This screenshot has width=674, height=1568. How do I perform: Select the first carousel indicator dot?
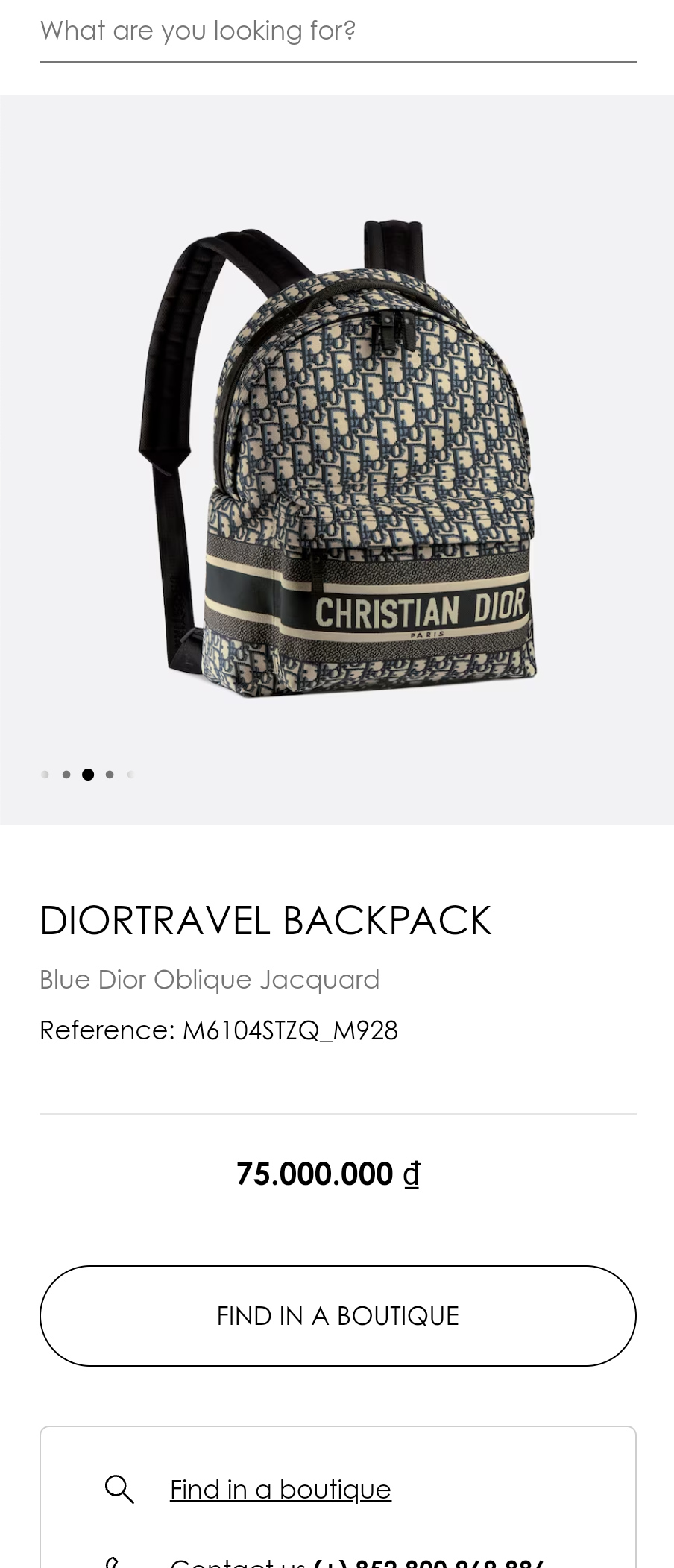(x=45, y=774)
